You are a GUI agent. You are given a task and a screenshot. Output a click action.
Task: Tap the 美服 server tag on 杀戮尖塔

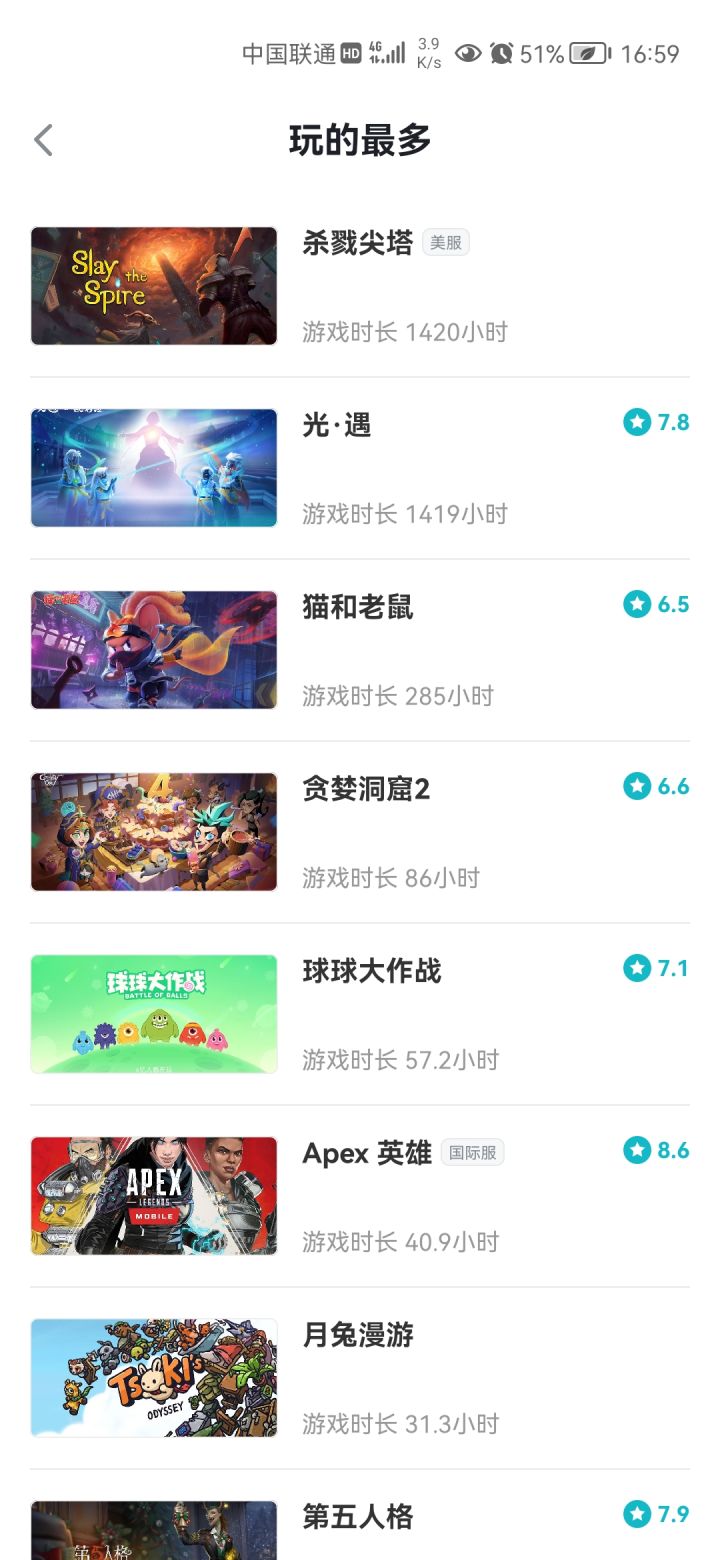pyautogui.click(x=446, y=243)
